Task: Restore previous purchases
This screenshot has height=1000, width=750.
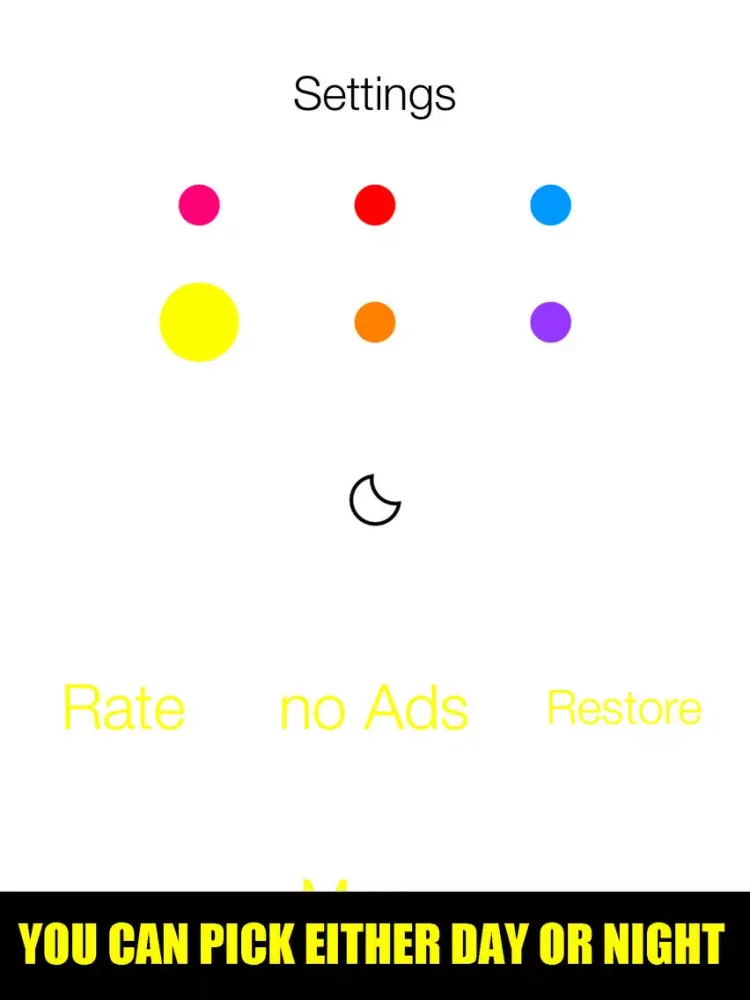Action: (x=624, y=708)
